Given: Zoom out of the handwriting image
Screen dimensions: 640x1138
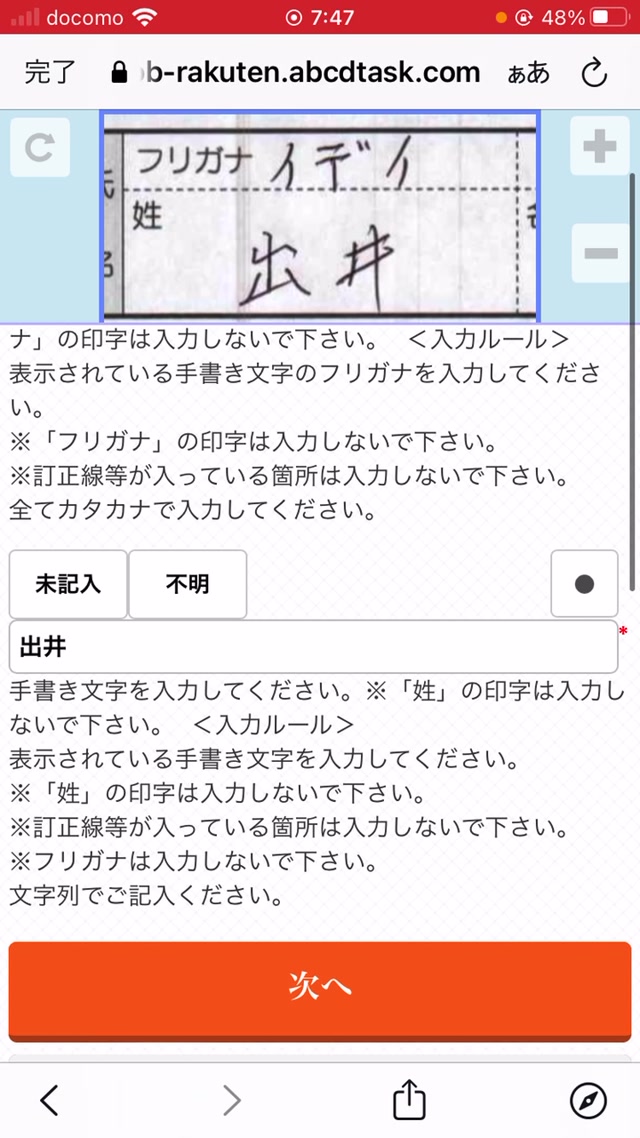Looking at the screenshot, I should pyautogui.click(x=600, y=253).
